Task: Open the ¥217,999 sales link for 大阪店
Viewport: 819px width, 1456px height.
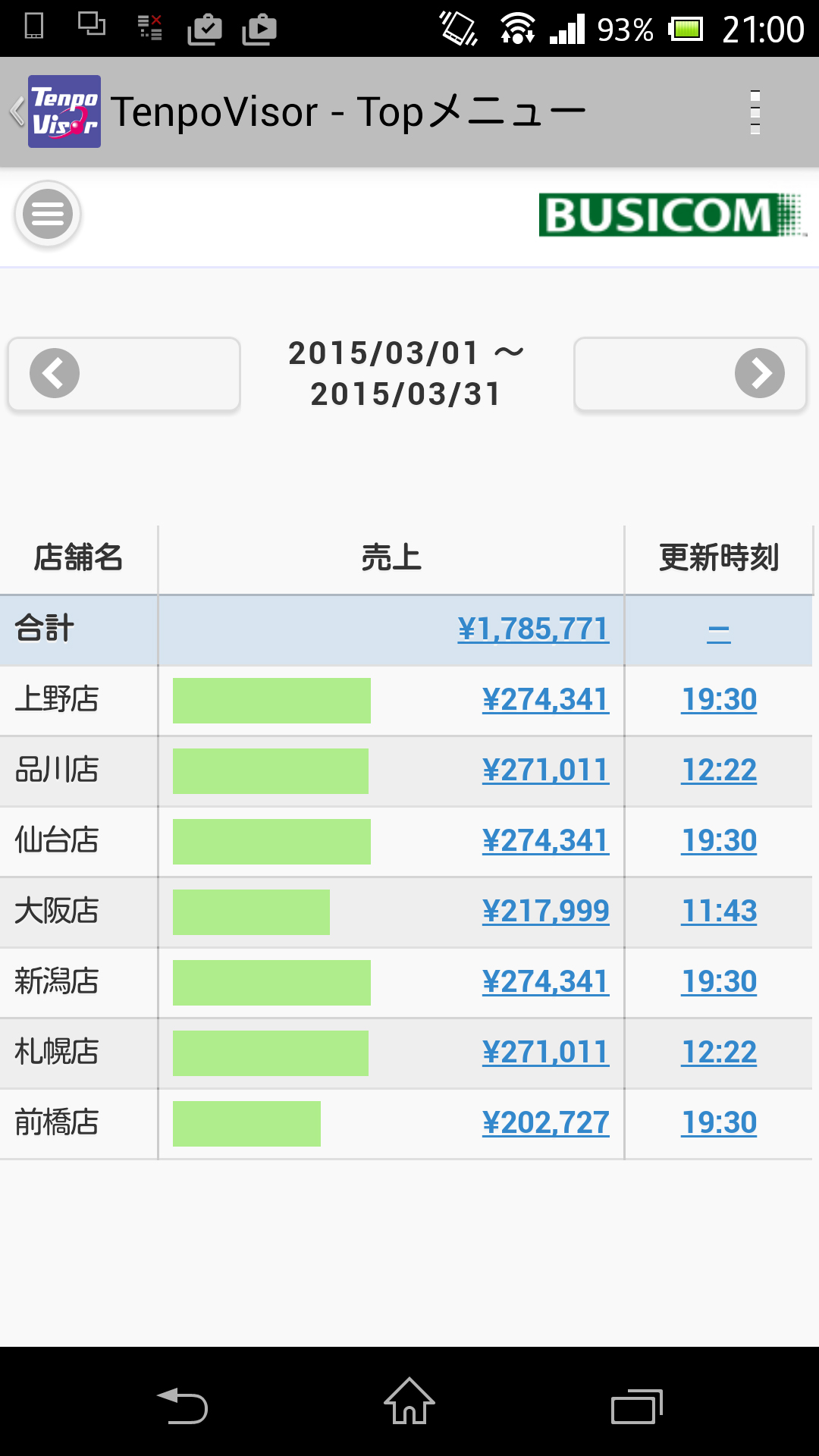Action: [546, 912]
